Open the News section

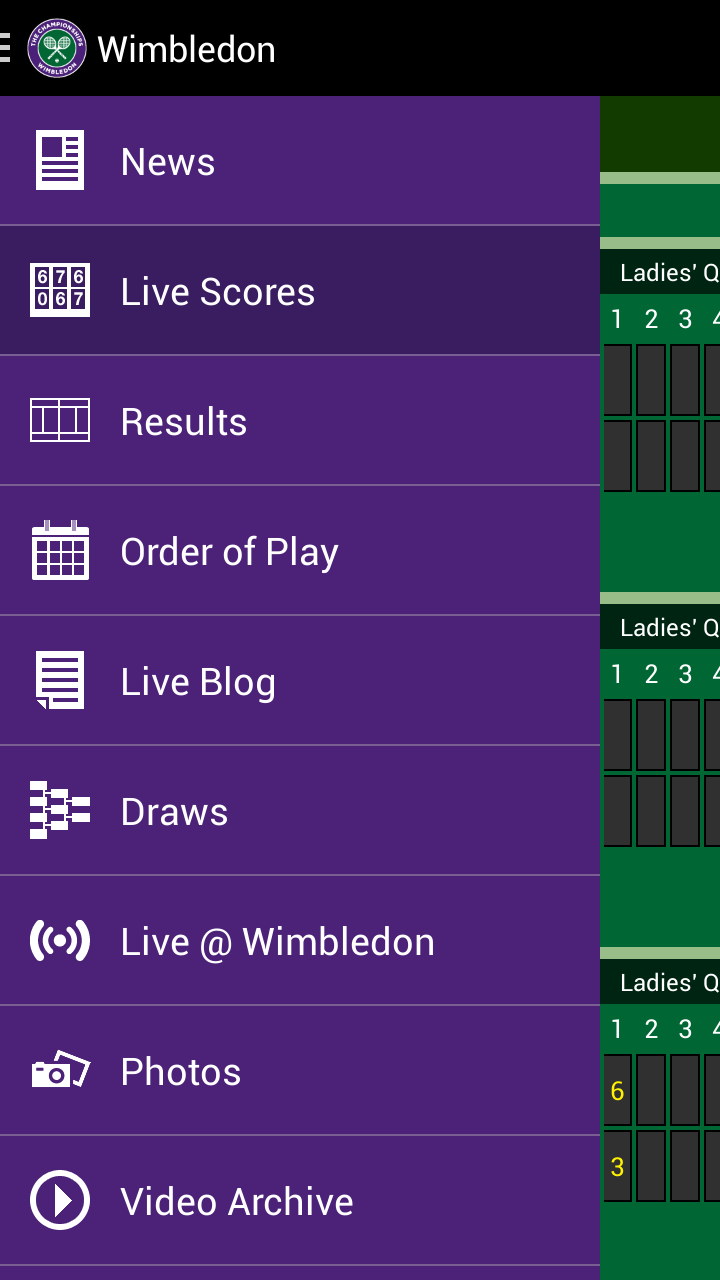point(300,161)
